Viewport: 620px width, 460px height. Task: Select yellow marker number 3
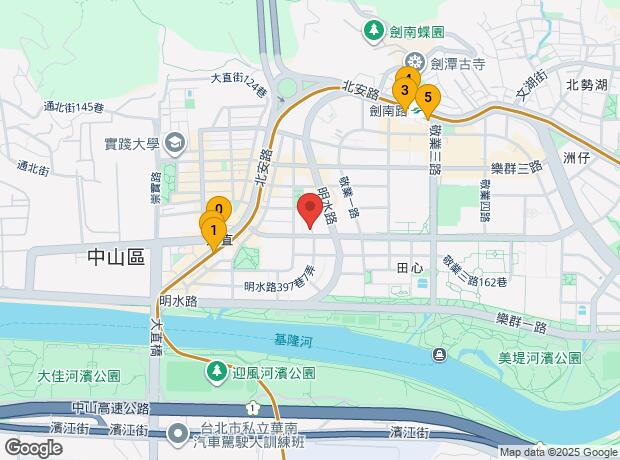(x=404, y=91)
